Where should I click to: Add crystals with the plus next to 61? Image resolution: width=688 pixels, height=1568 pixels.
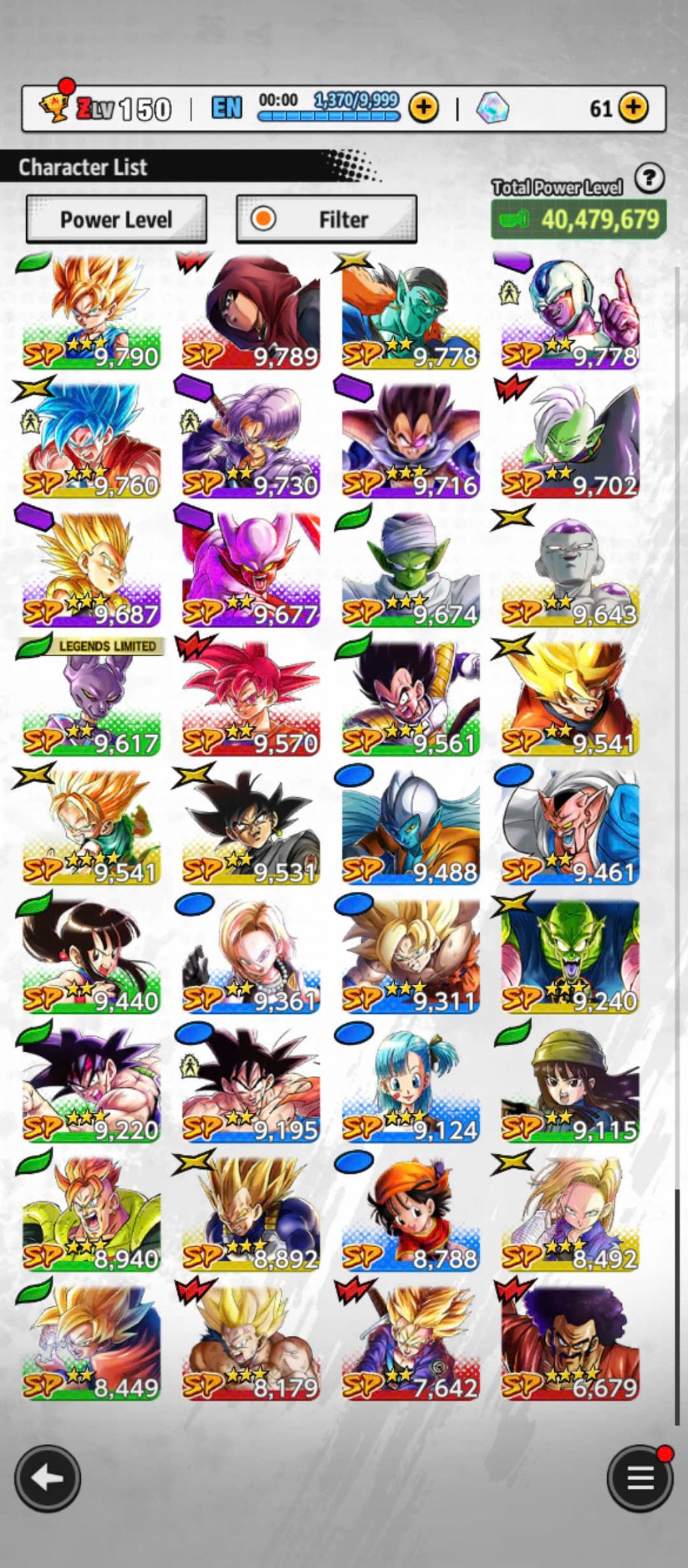coord(632,107)
